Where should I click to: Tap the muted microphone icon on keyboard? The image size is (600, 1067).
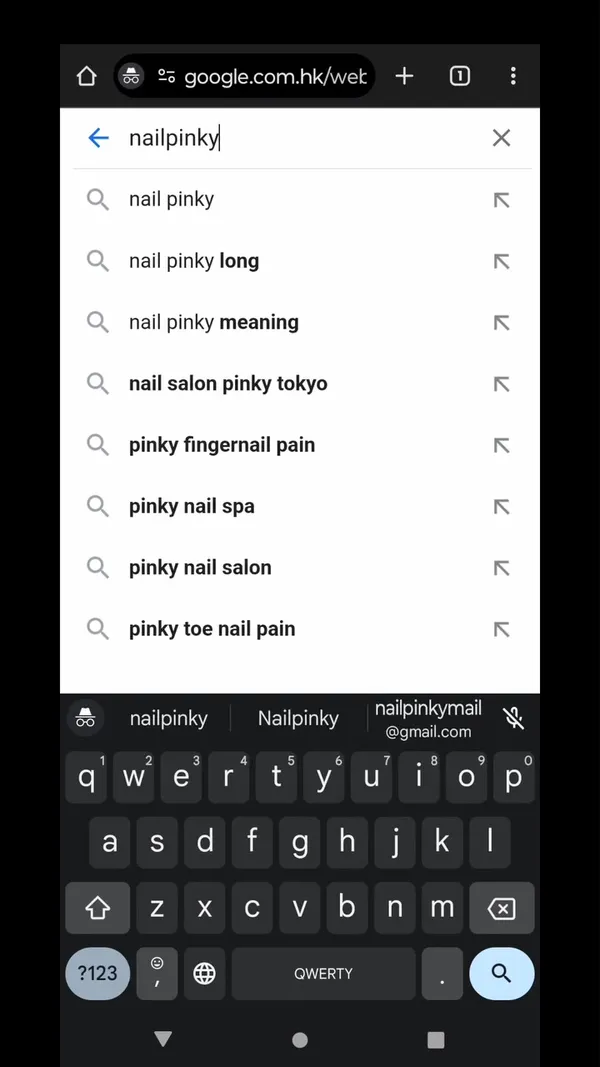pos(514,719)
